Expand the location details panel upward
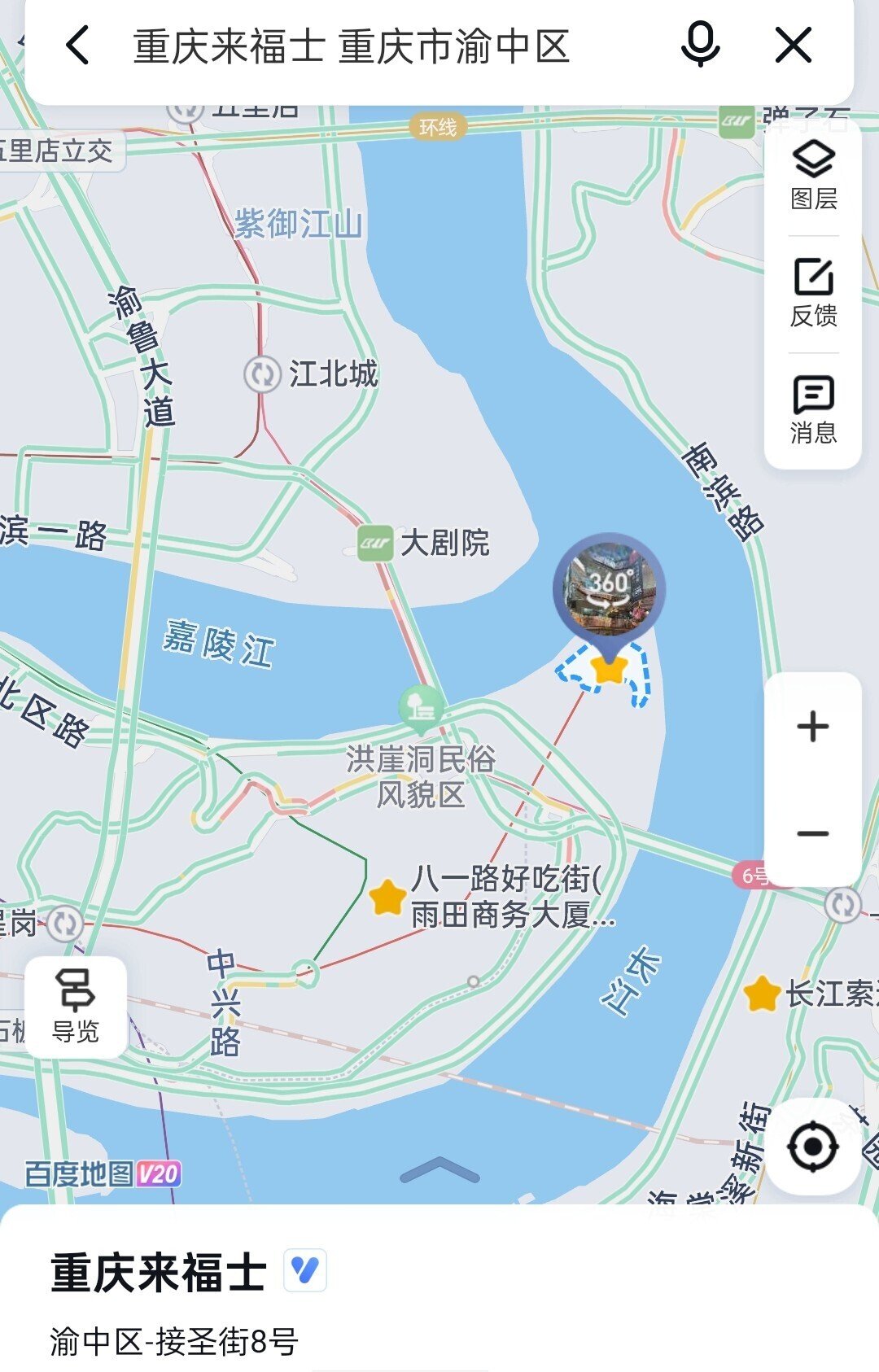The width and height of the screenshot is (879, 1372). coord(439,1170)
